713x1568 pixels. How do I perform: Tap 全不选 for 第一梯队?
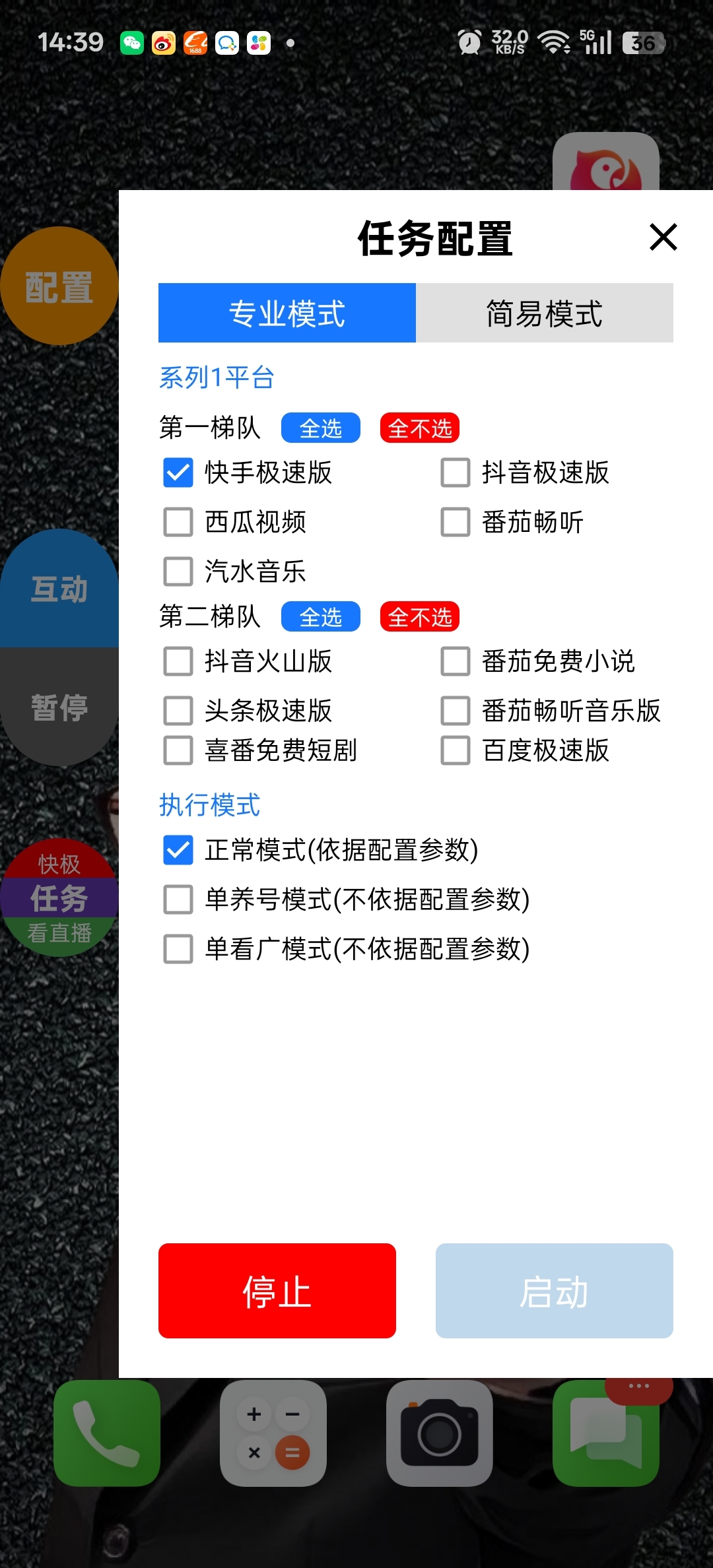[419, 428]
